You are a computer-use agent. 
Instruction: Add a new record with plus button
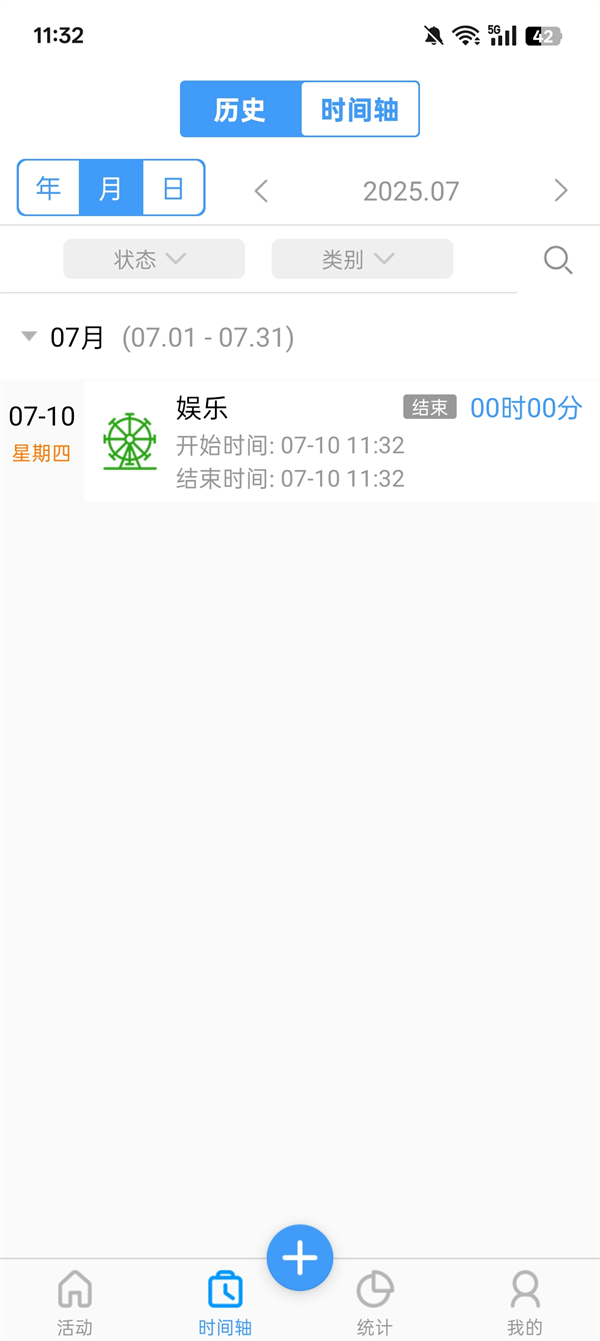(x=299, y=1257)
